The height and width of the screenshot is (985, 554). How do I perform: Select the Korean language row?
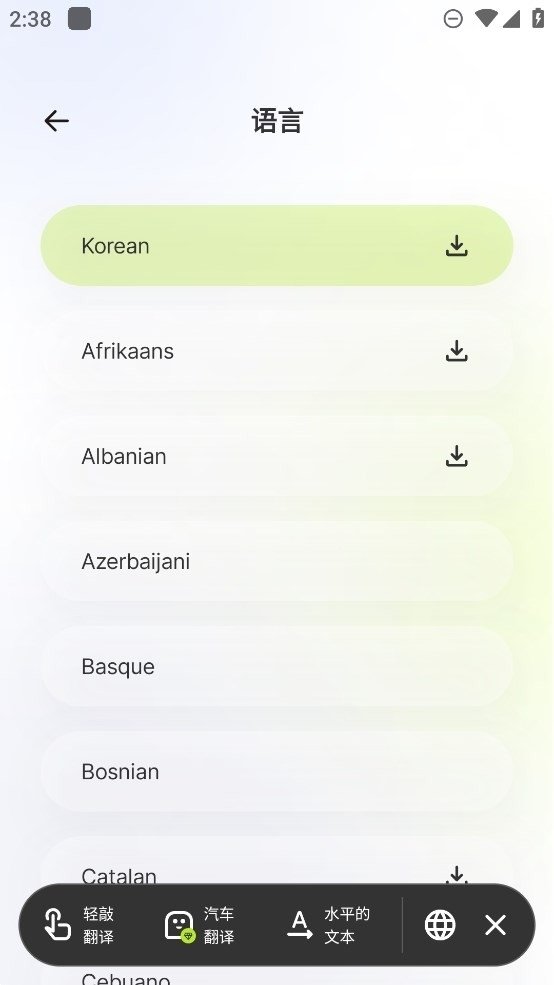click(x=277, y=246)
